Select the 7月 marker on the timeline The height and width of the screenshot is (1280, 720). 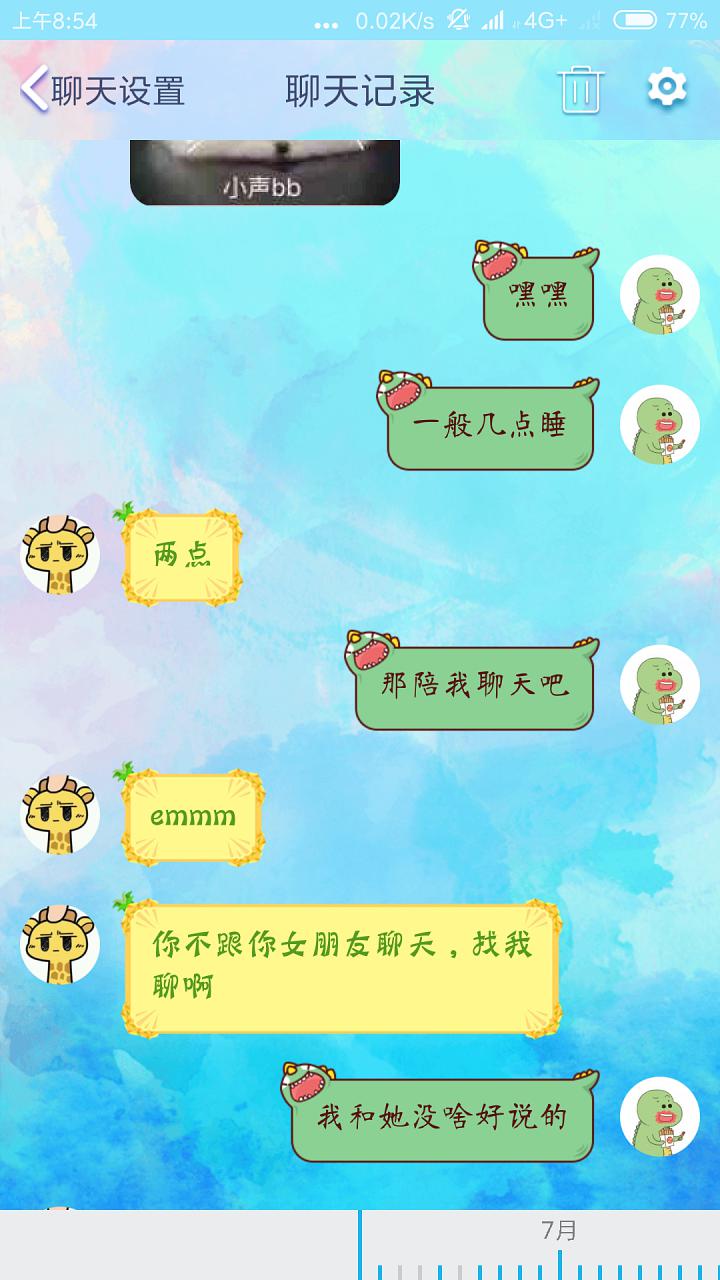[559, 1231]
